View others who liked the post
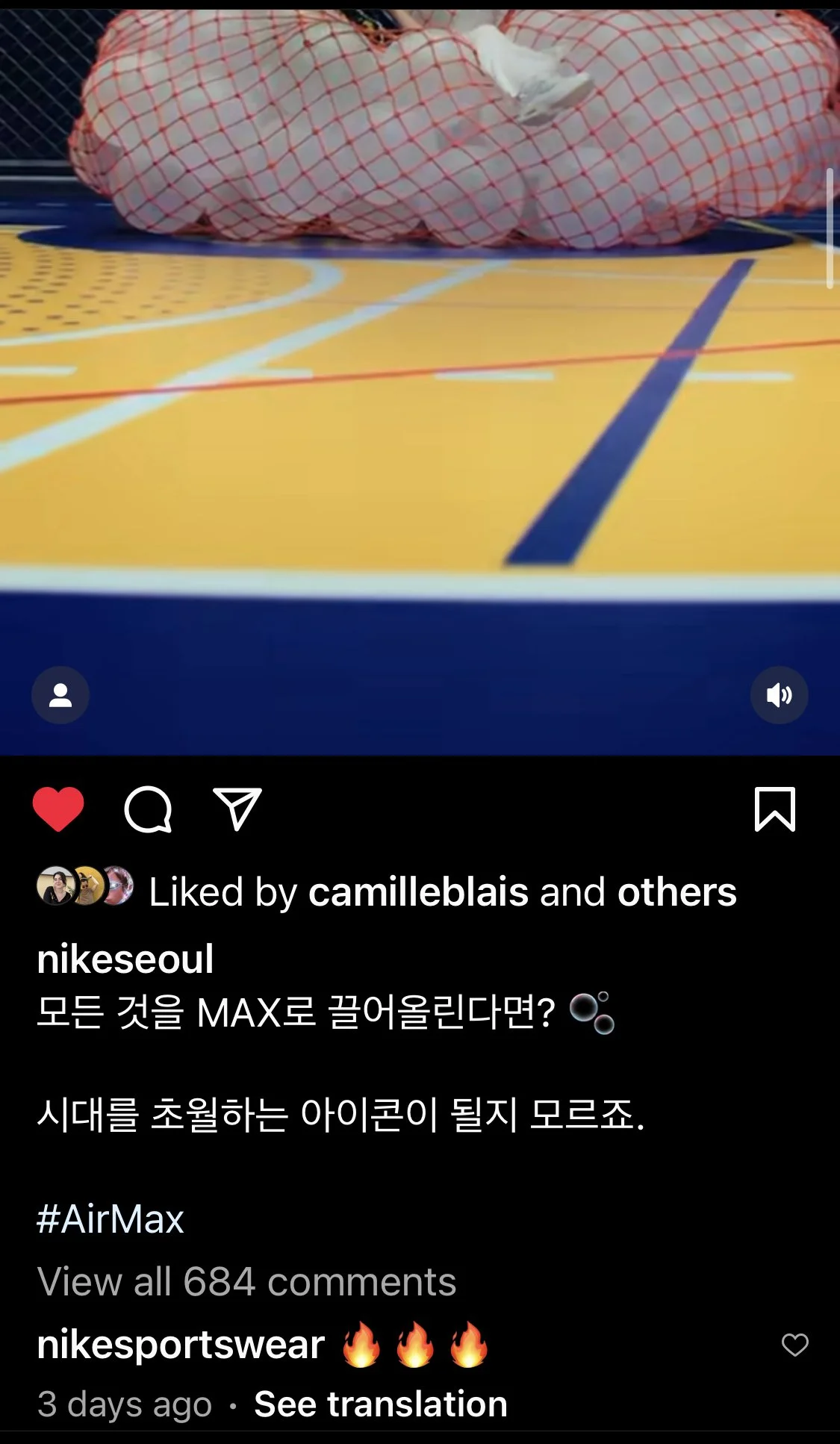 (x=676, y=891)
